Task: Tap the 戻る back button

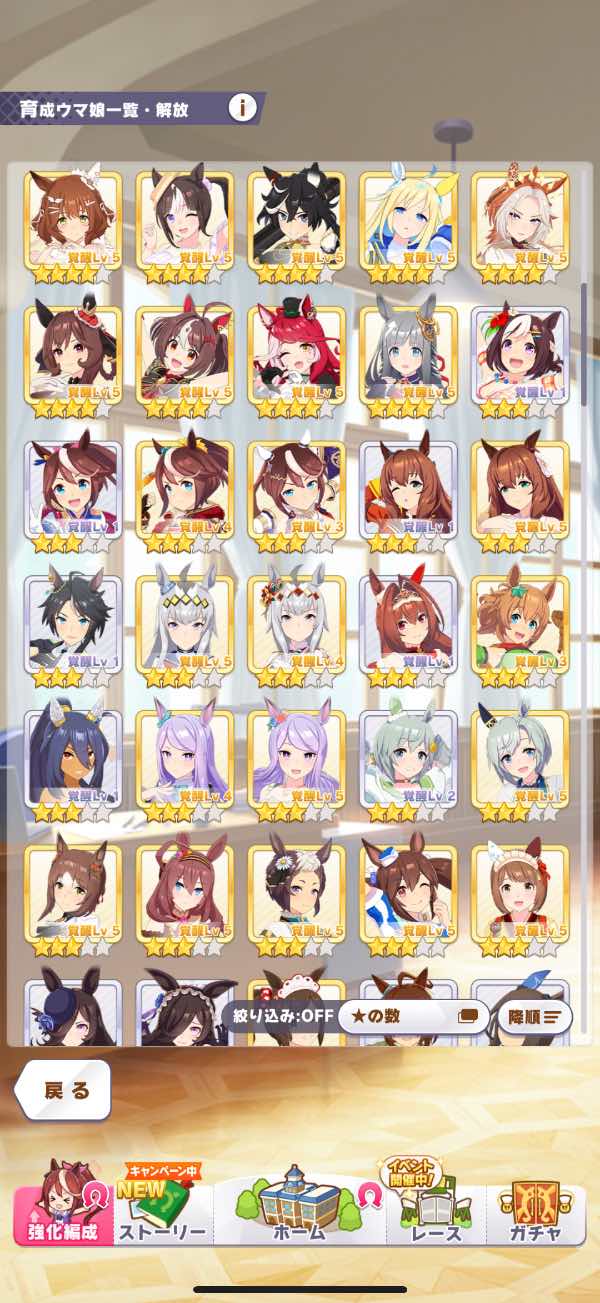Action: [x=66, y=1089]
